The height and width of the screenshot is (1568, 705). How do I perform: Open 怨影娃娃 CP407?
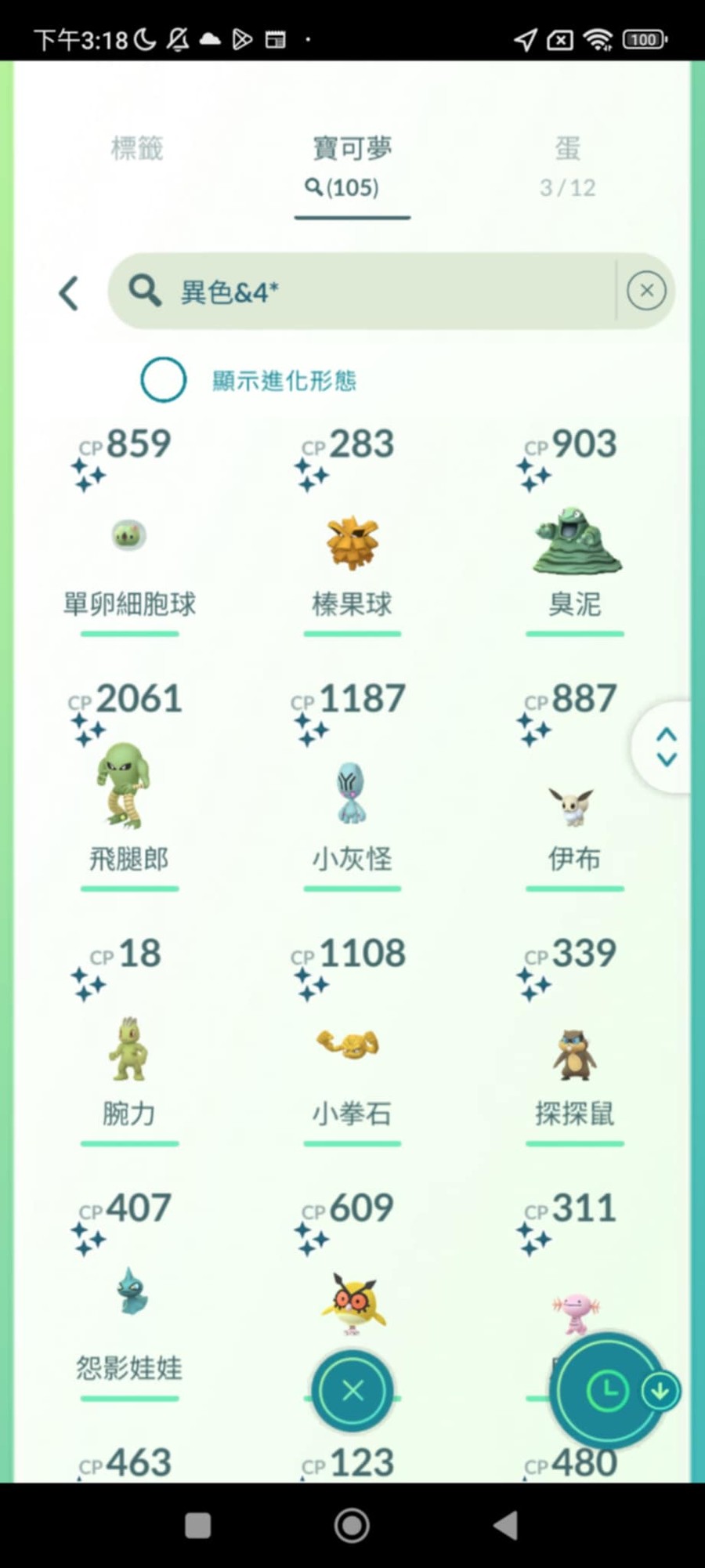pyautogui.click(x=129, y=1293)
